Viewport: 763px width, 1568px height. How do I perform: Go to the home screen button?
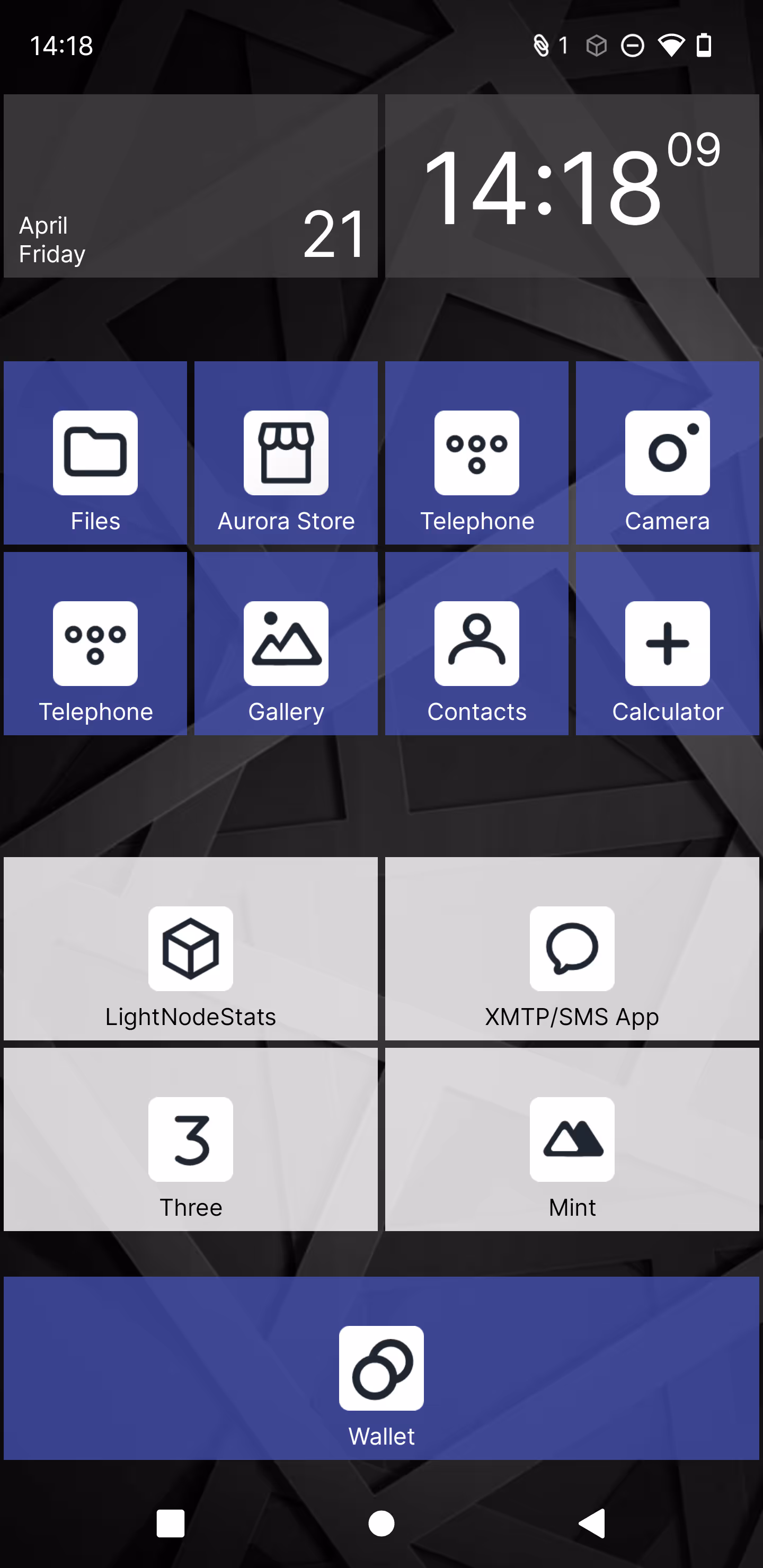pyautogui.click(x=381, y=1524)
